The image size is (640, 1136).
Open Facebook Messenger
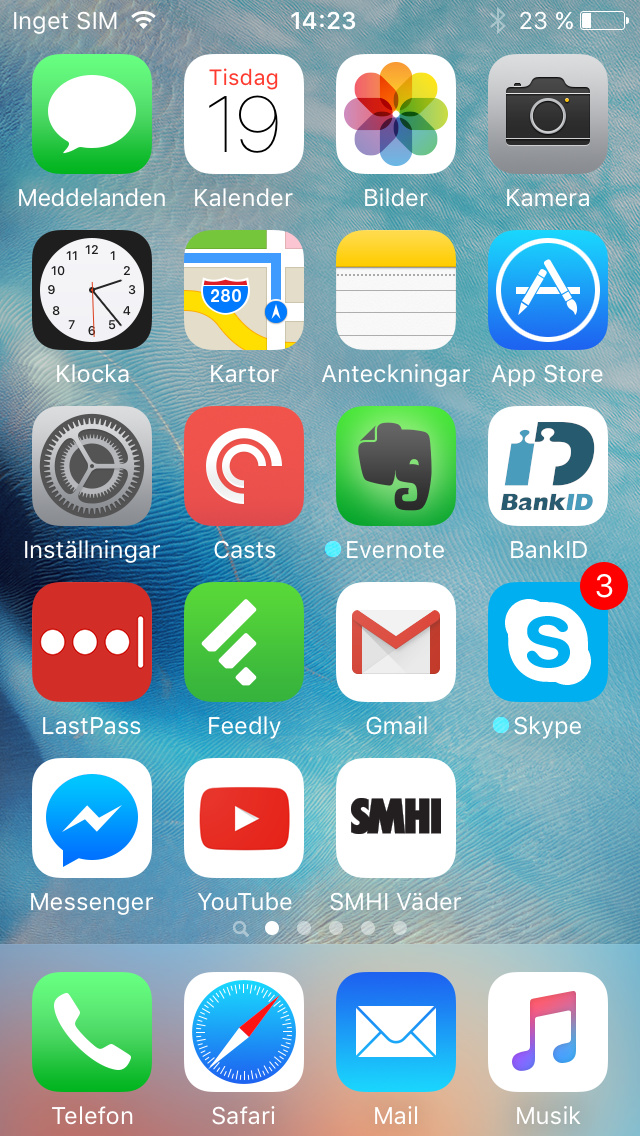pyautogui.click(x=92, y=818)
